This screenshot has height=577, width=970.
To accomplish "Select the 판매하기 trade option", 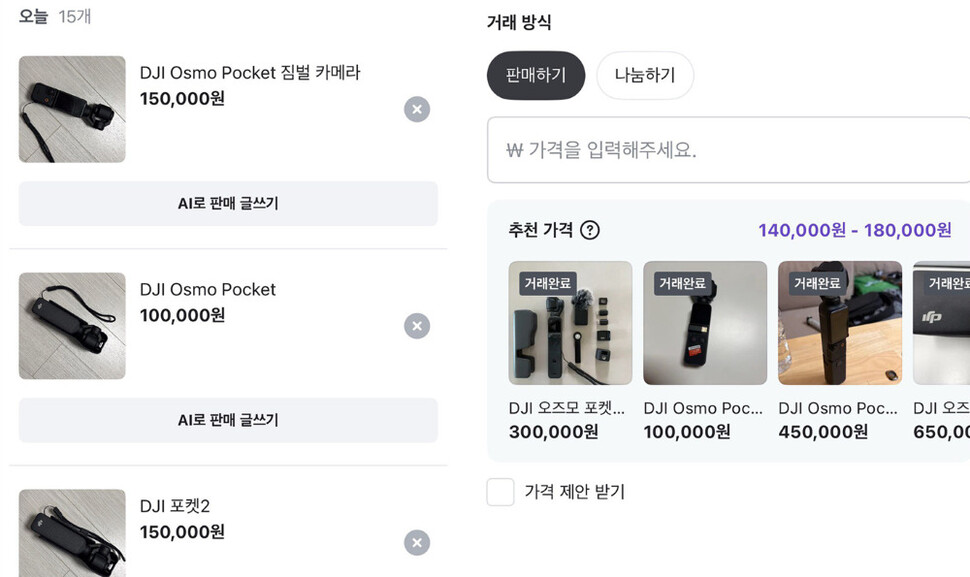I will (x=536, y=75).
